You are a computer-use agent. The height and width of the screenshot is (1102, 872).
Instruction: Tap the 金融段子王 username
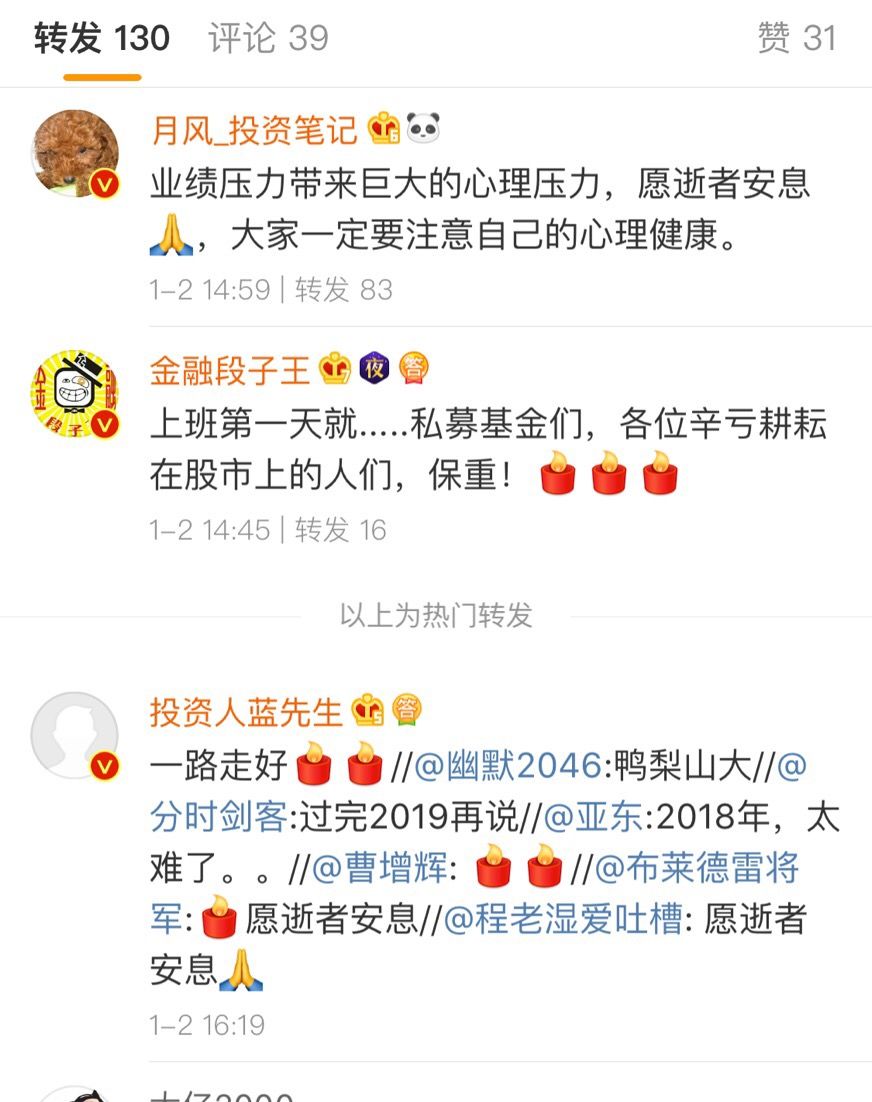tap(230, 370)
